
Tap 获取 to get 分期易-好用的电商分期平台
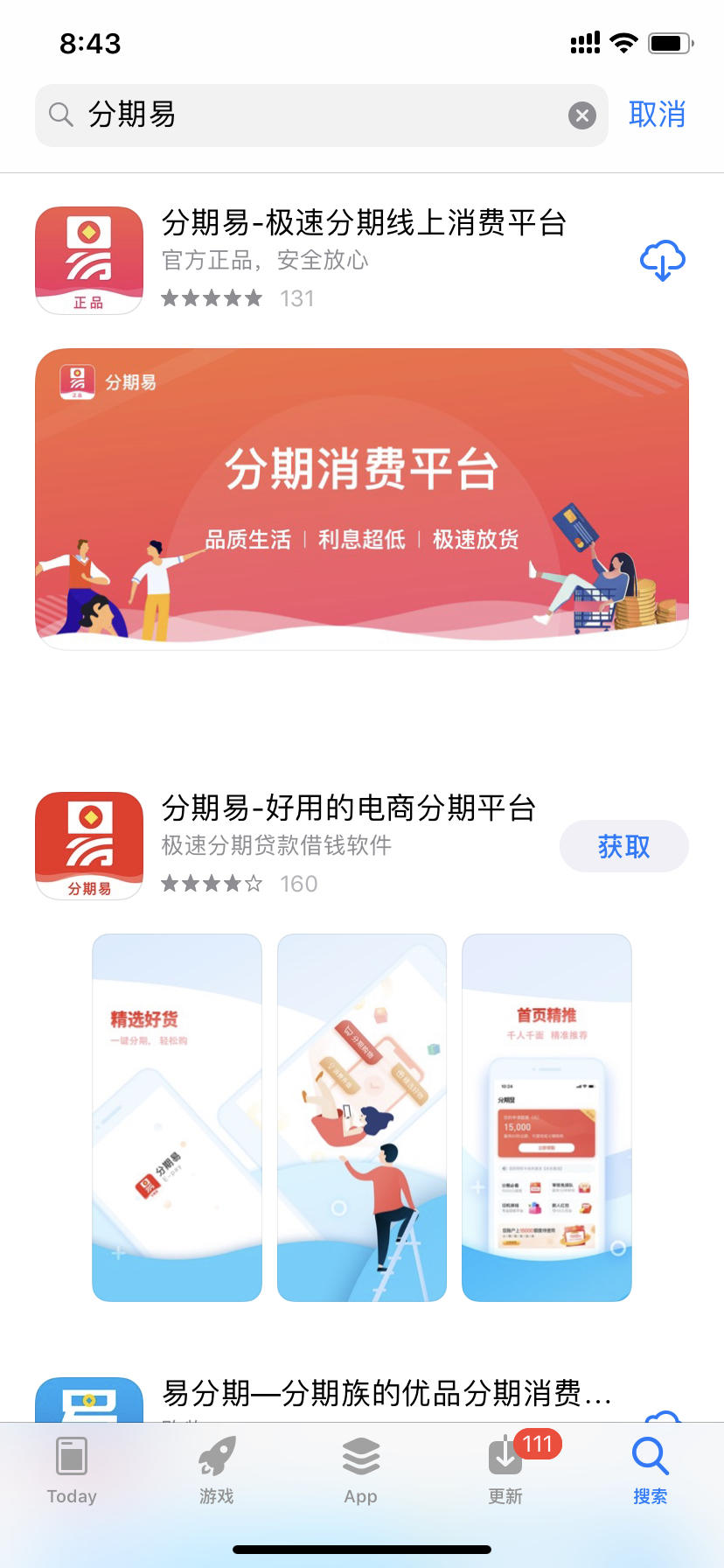624,846
